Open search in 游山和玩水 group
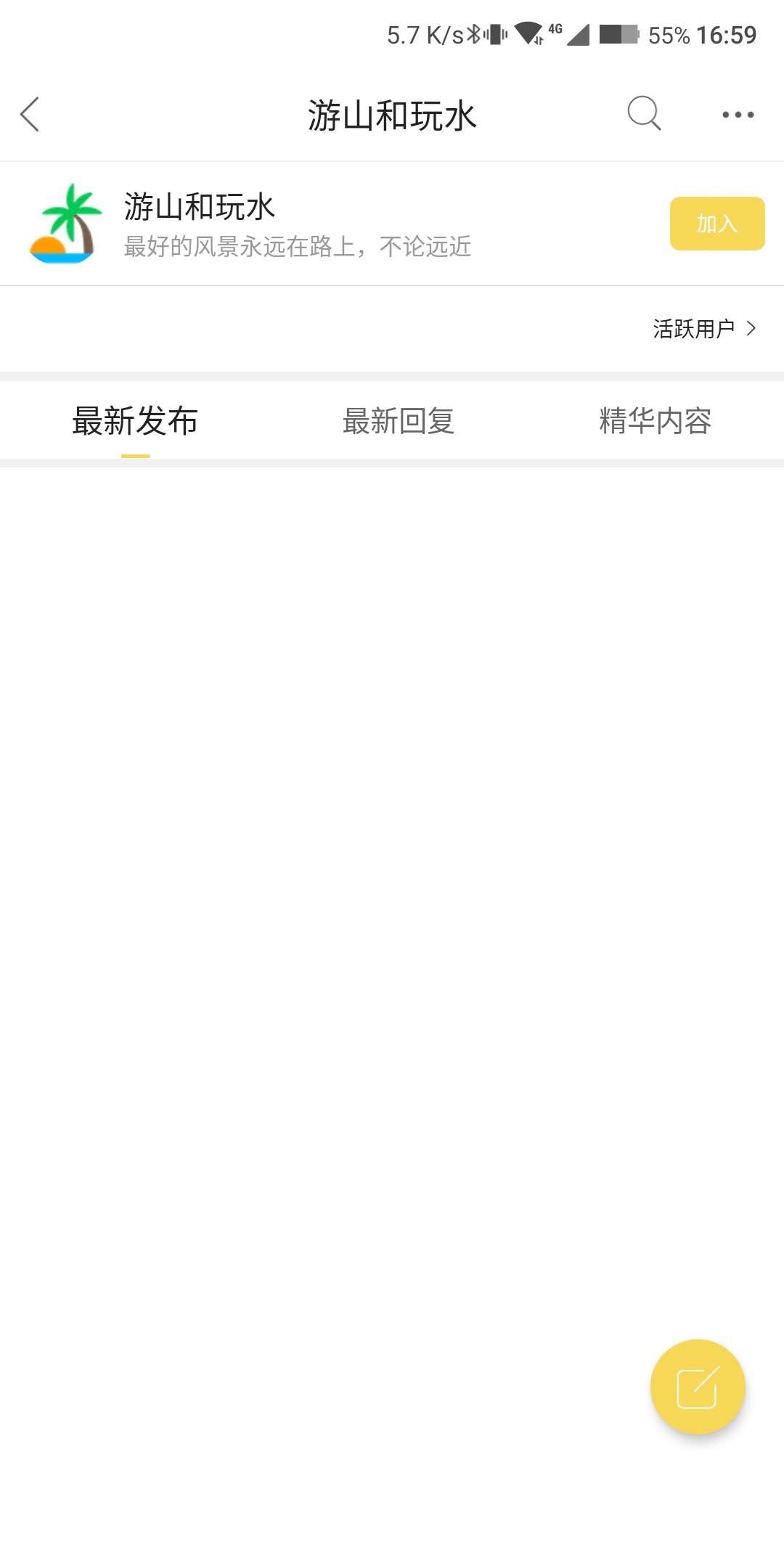 point(645,114)
